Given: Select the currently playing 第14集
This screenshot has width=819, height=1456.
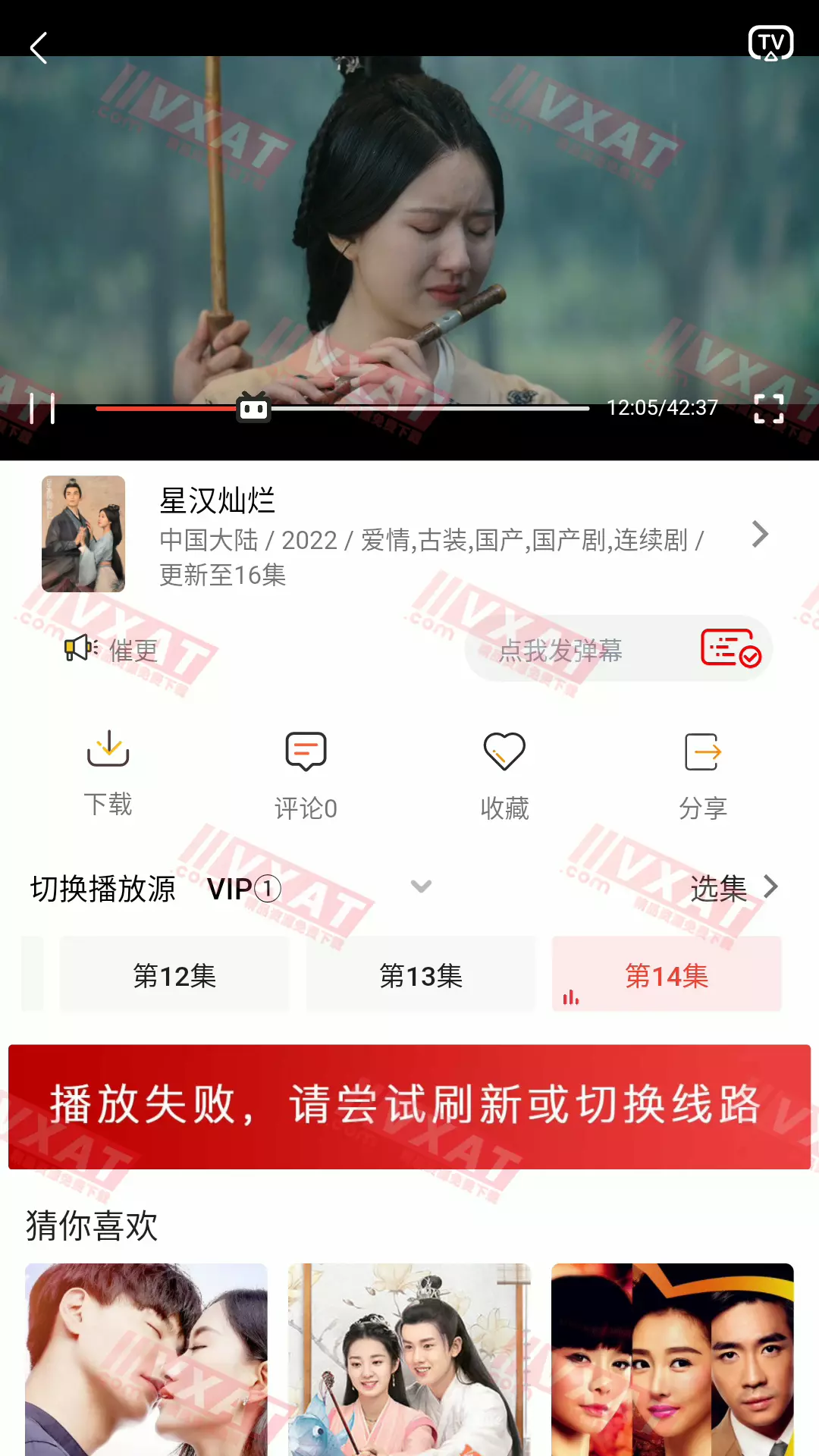Looking at the screenshot, I should pyautogui.click(x=667, y=975).
